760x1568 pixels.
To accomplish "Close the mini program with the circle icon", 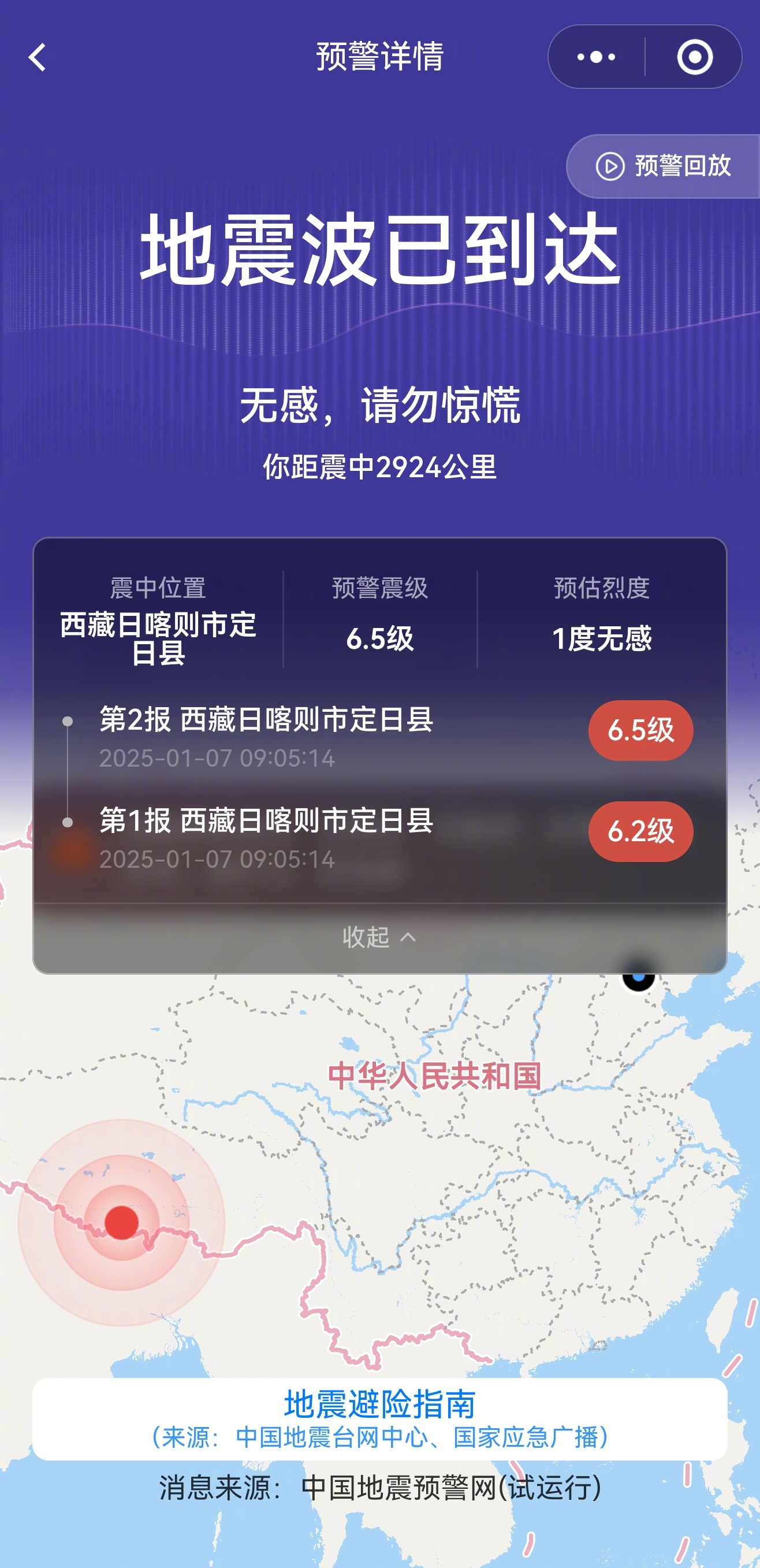I will [x=694, y=57].
